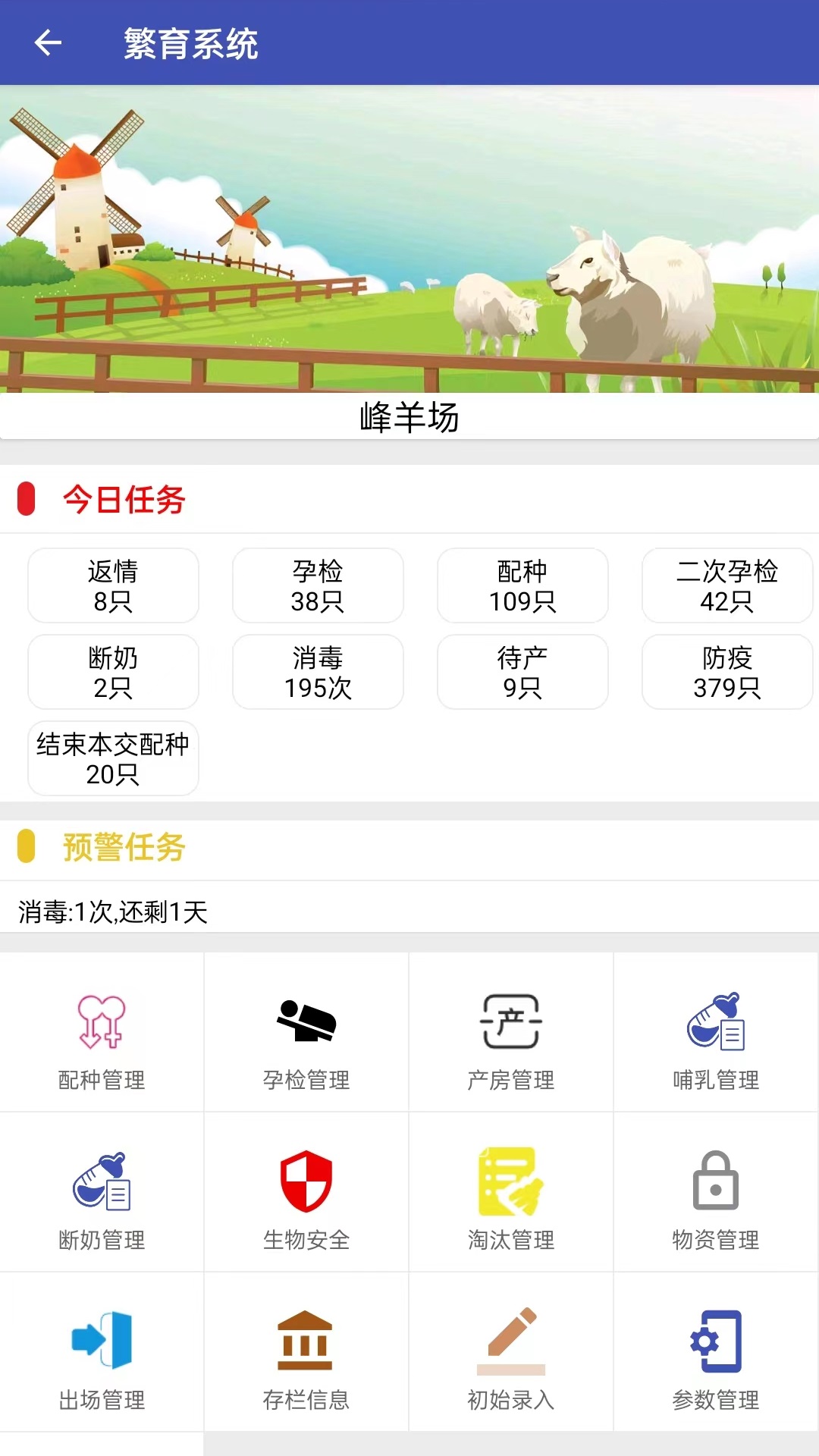Open 出场管理
The width and height of the screenshot is (819, 1456).
102,1352
